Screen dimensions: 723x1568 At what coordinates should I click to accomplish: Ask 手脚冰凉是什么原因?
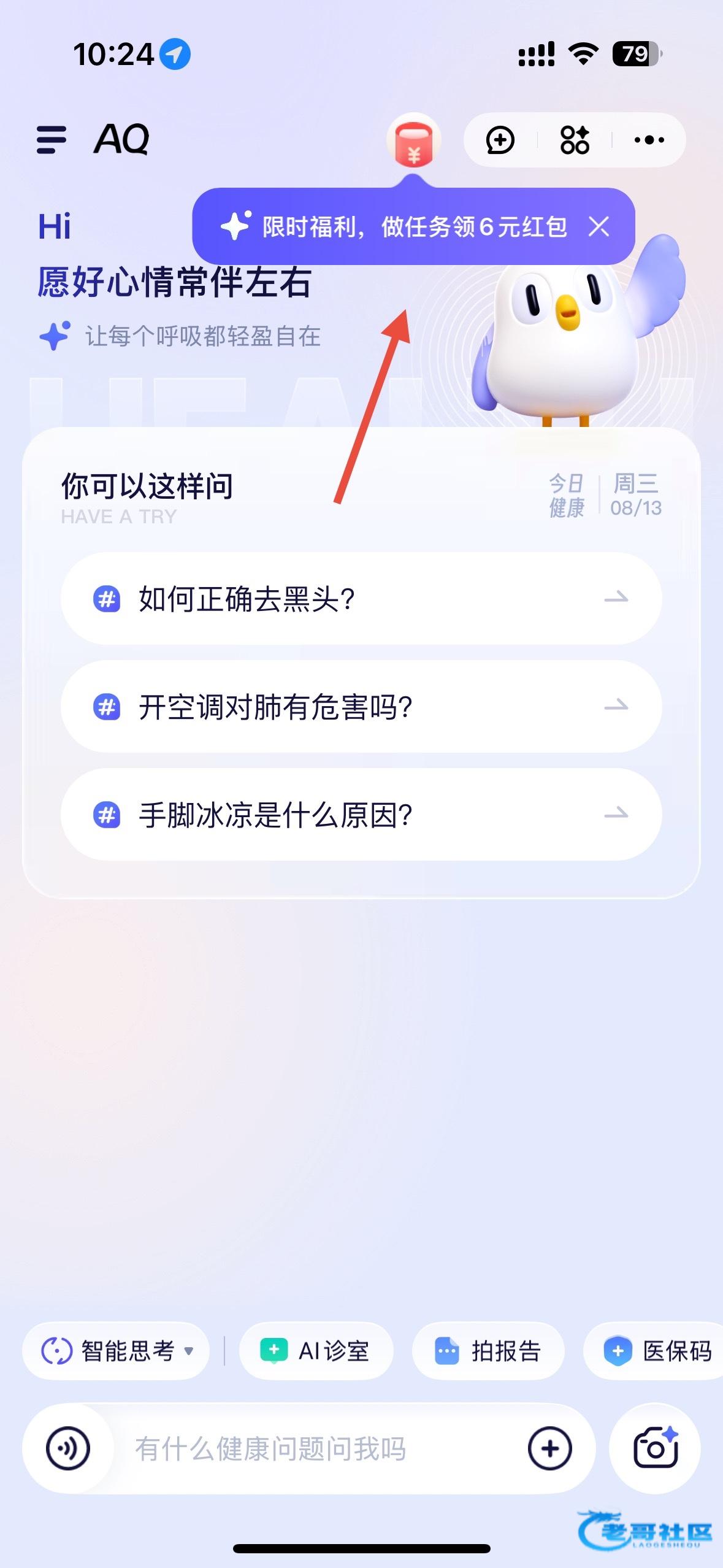point(361,815)
